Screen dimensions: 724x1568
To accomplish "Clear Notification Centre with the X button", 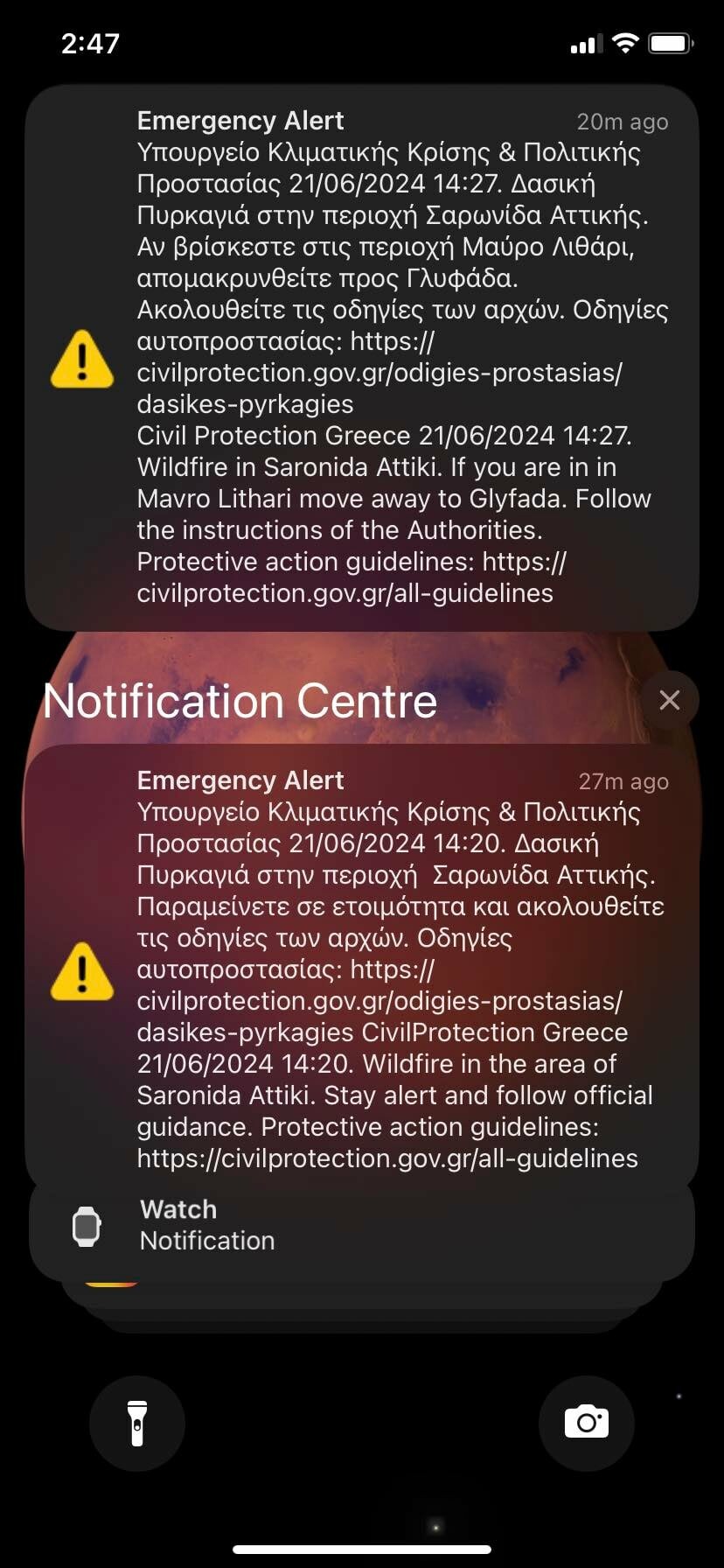I will coord(669,700).
